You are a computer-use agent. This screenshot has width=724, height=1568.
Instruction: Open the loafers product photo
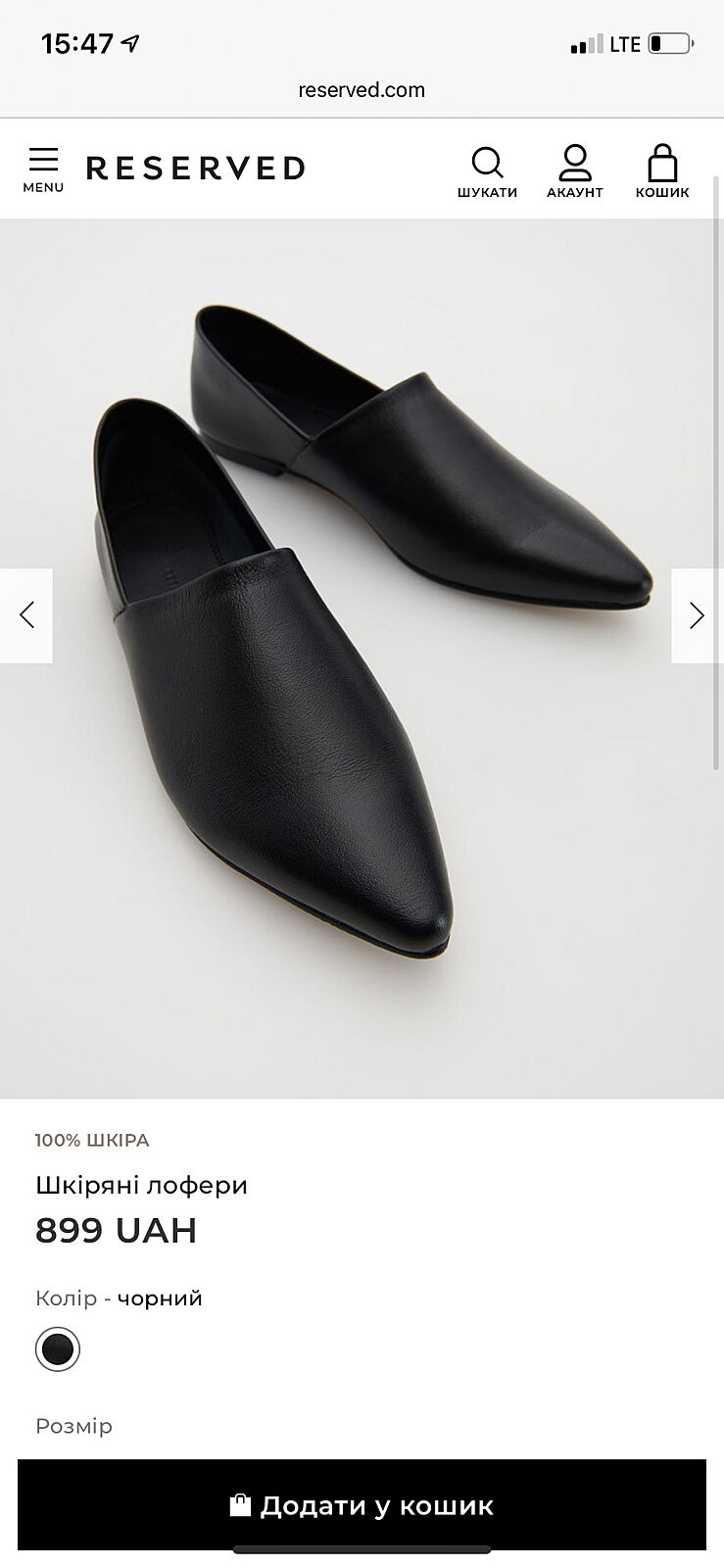[362, 657]
